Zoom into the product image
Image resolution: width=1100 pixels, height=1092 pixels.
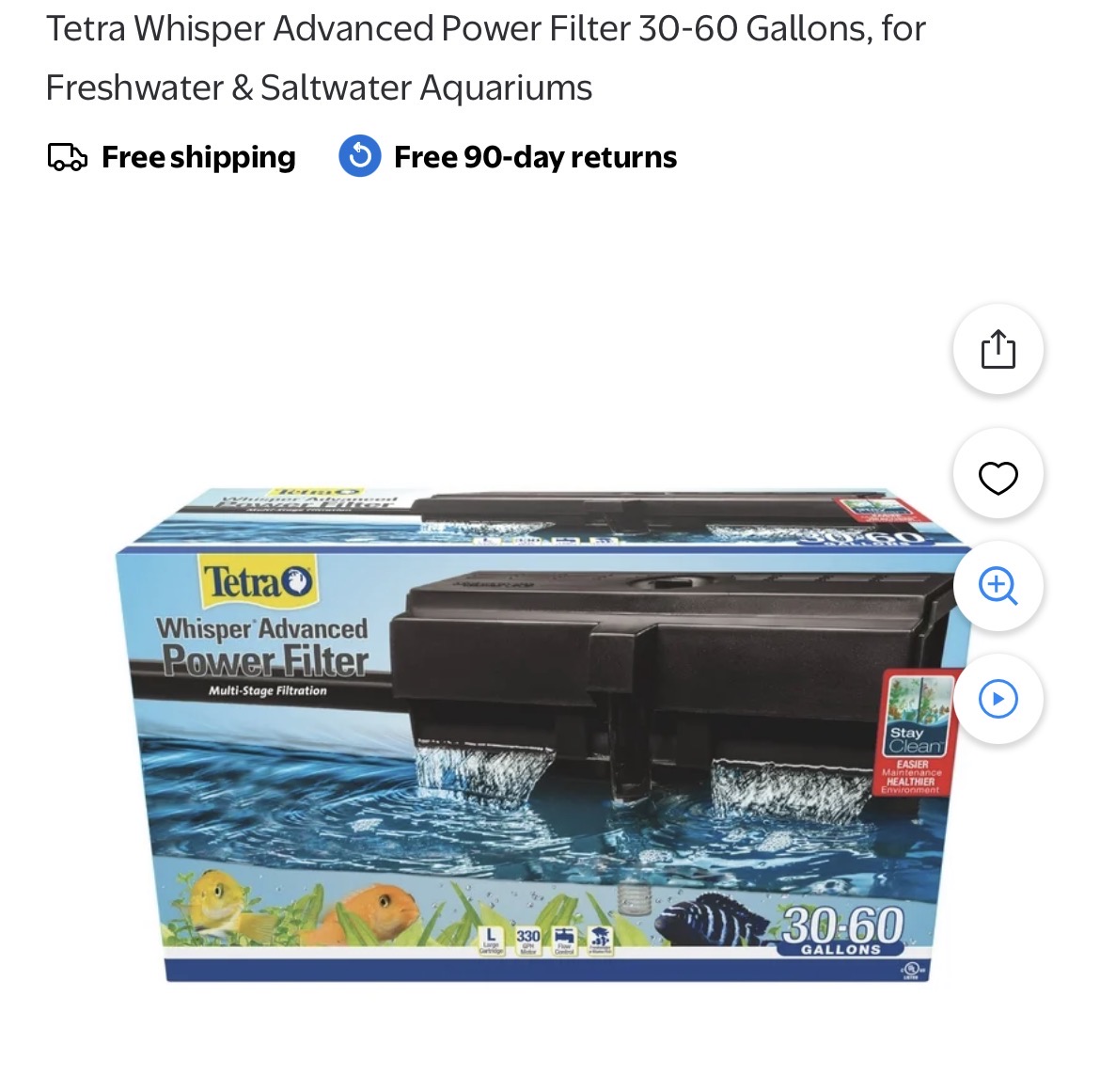[998, 586]
